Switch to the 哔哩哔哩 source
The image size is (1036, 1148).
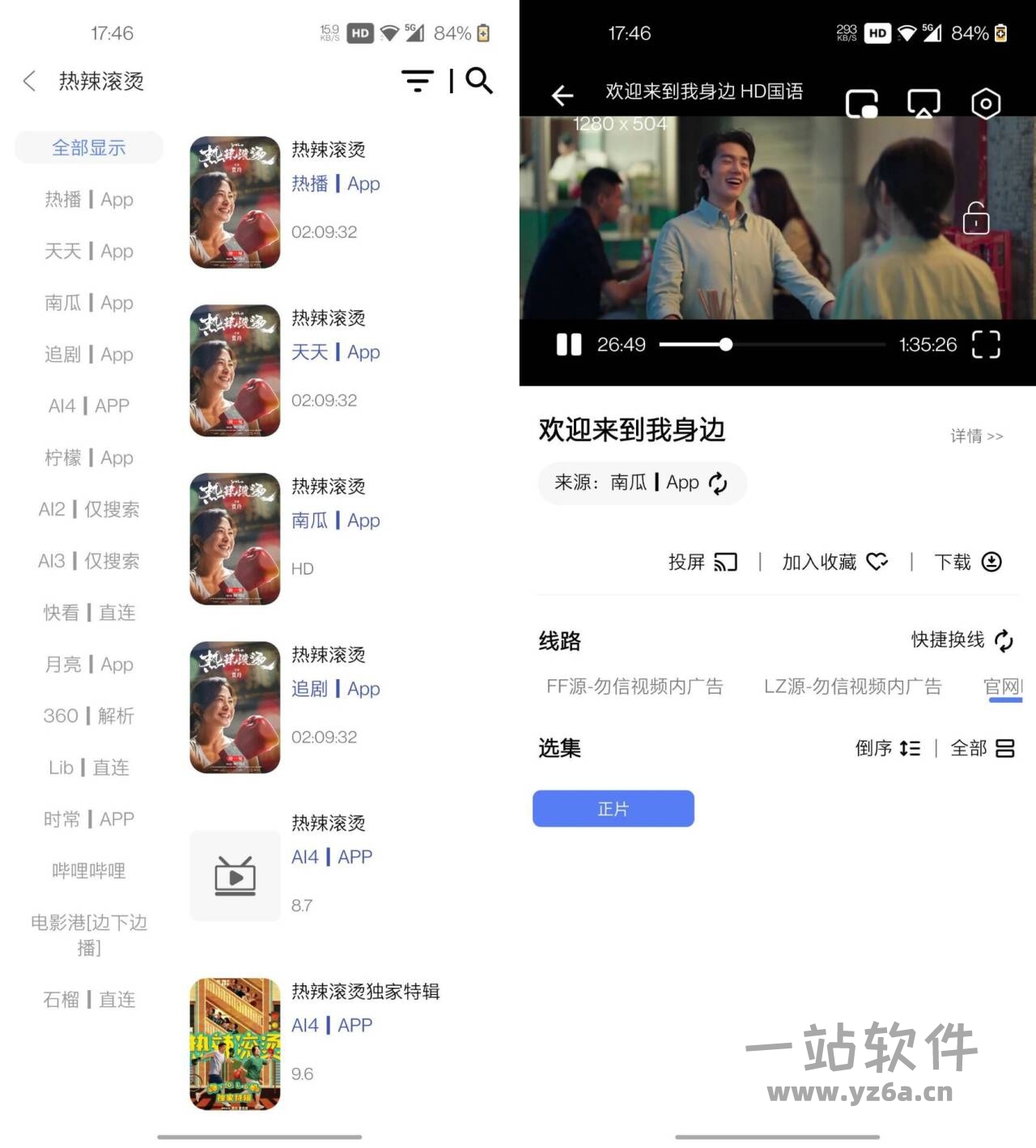[x=89, y=871]
